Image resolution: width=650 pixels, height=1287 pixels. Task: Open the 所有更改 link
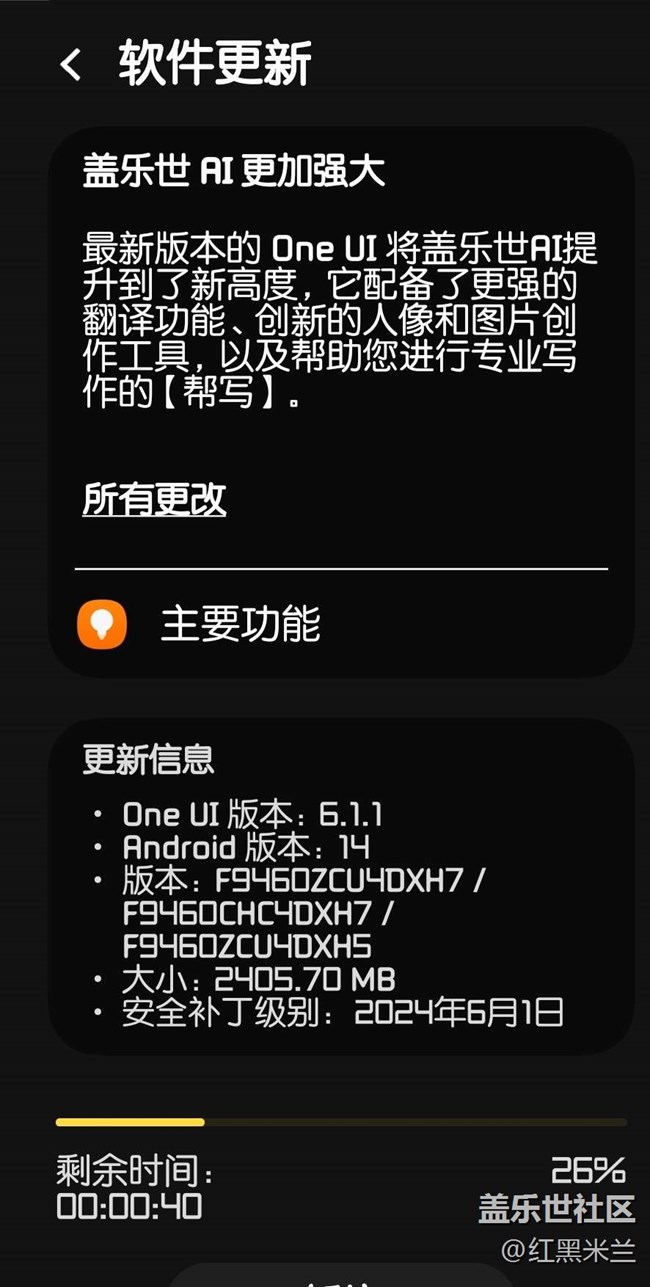154,500
